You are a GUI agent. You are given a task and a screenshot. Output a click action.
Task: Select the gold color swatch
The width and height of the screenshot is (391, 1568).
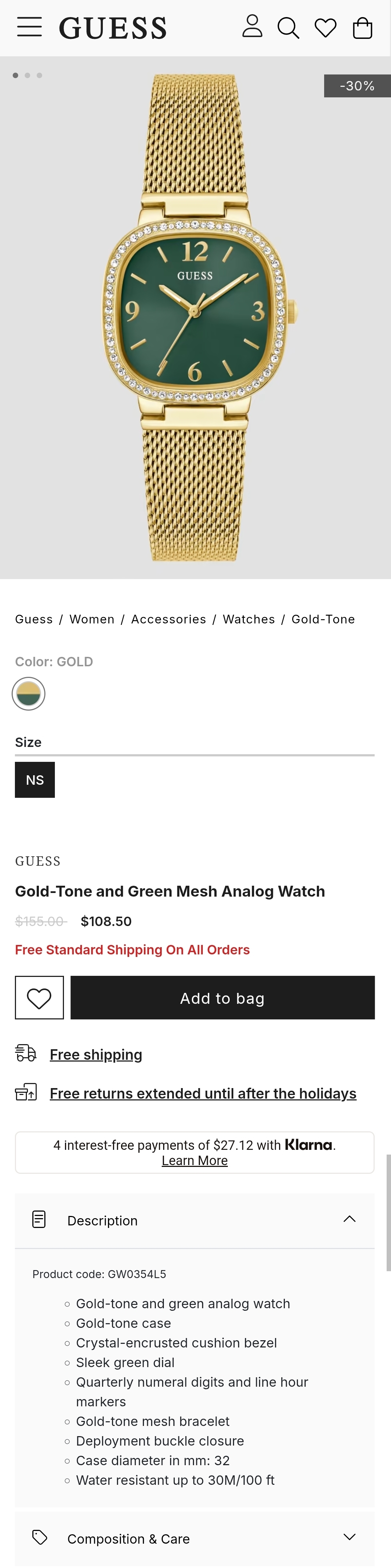click(x=29, y=693)
